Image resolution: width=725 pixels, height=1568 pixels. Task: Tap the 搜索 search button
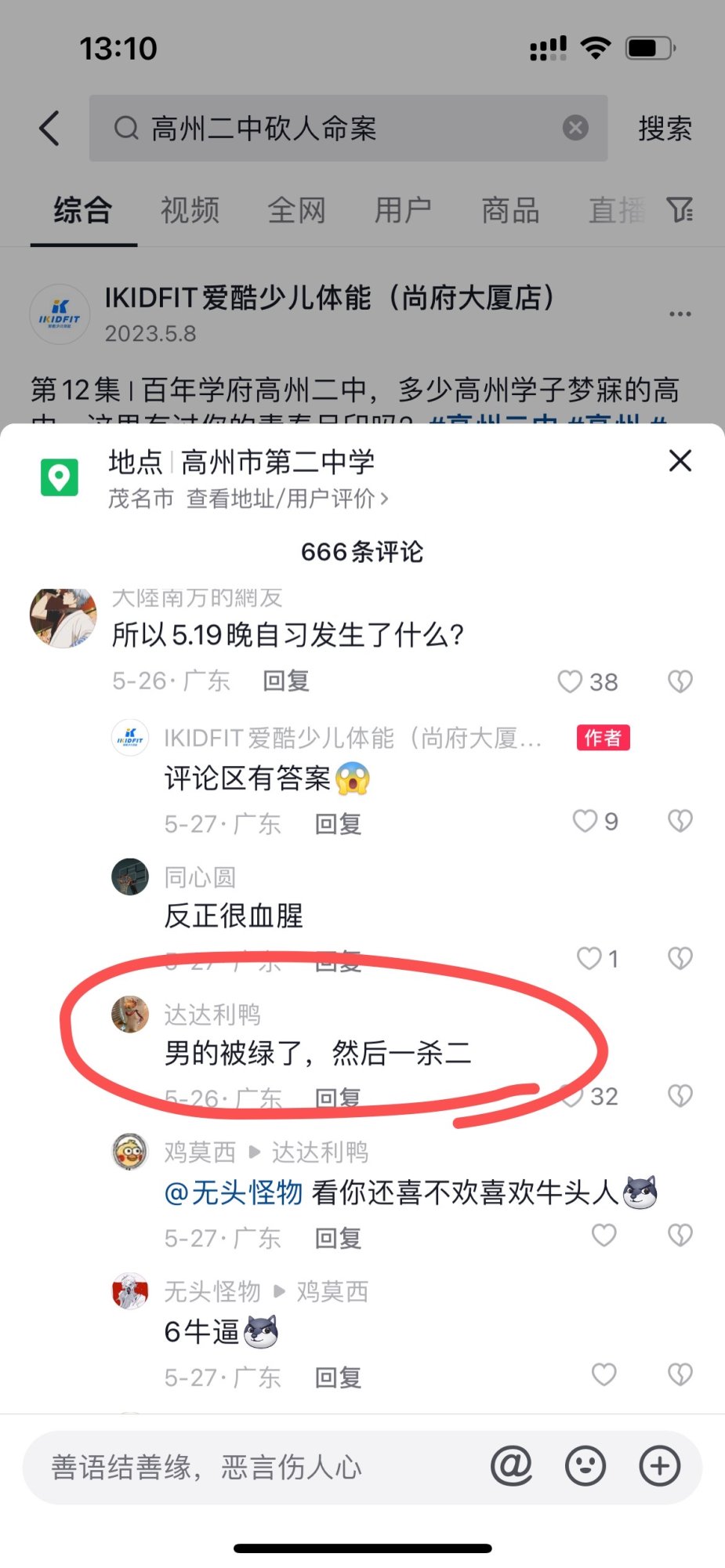(x=665, y=129)
